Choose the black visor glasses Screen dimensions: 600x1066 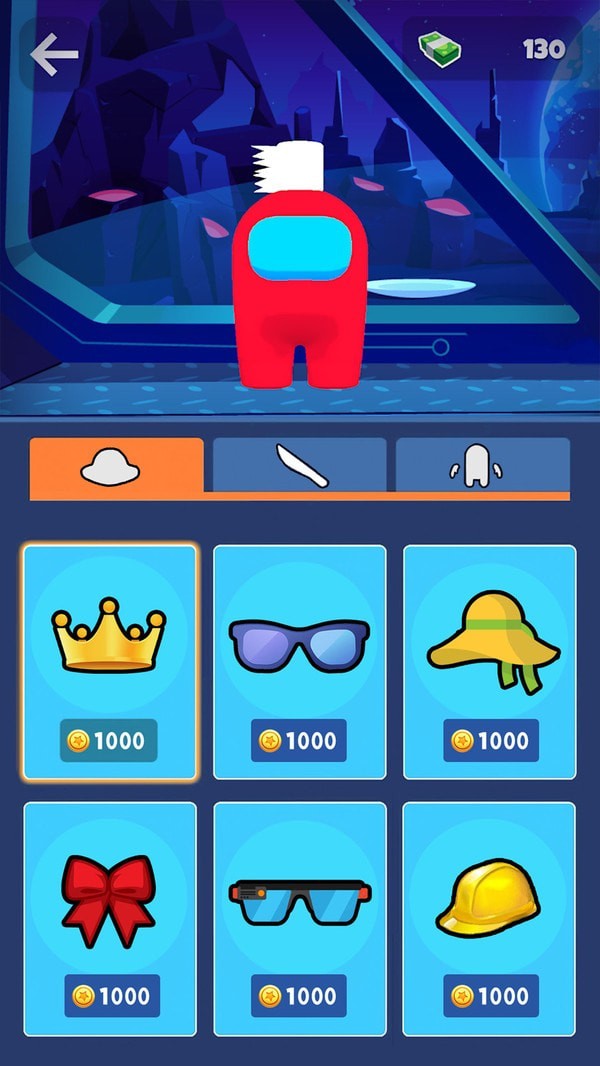point(300,918)
